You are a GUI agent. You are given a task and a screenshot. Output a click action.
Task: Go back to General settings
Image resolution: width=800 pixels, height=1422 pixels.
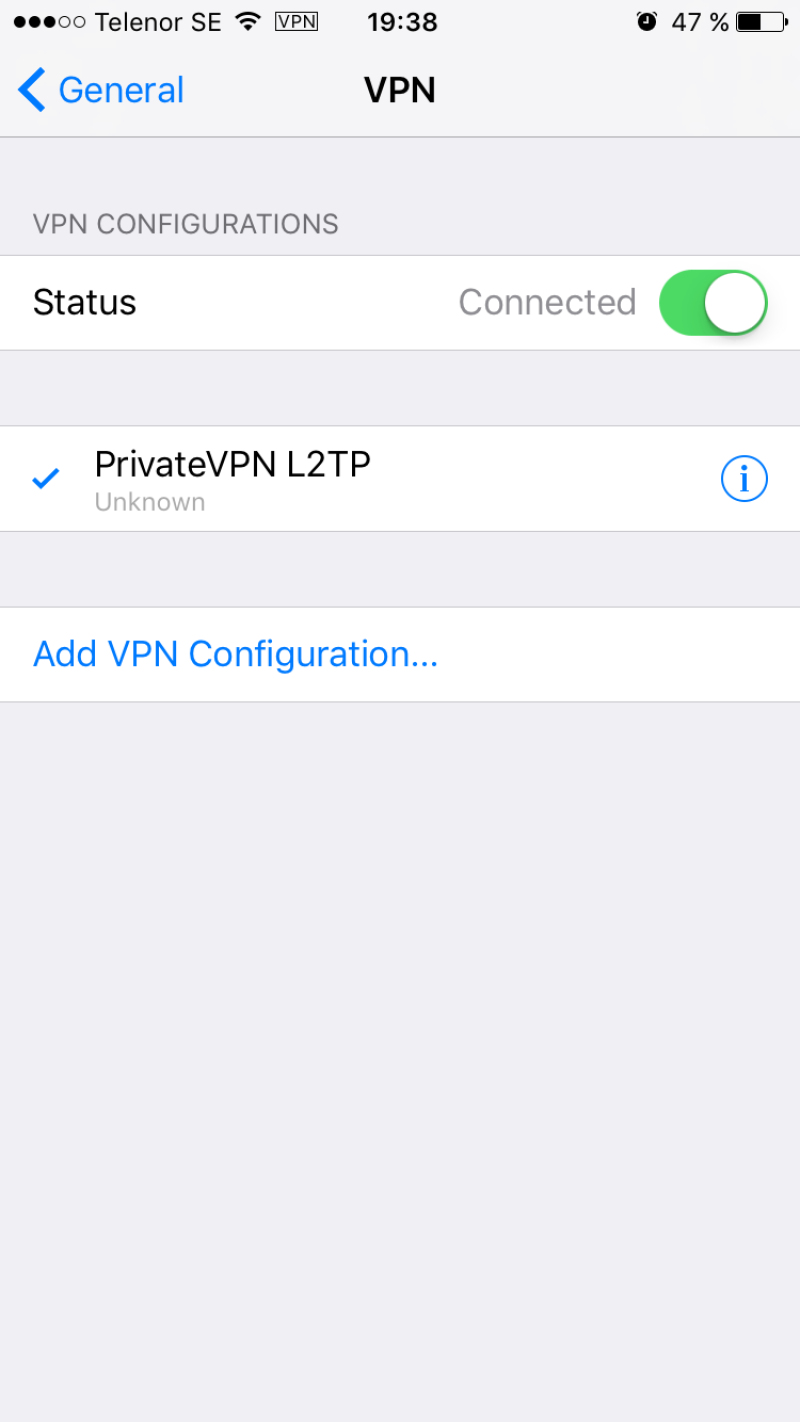pos(101,90)
